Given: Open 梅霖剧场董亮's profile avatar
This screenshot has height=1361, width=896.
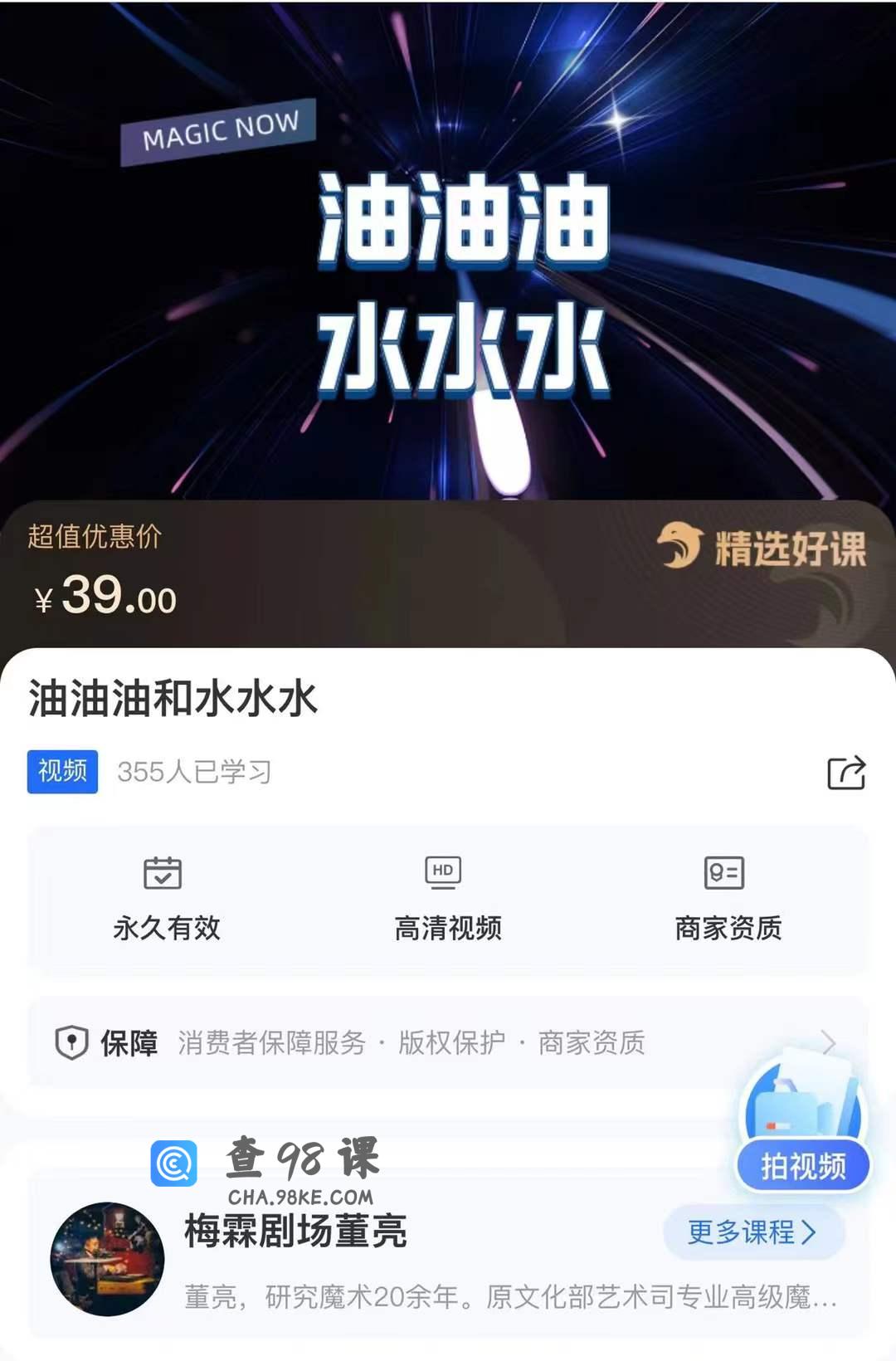Looking at the screenshot, I should [x=108, y=1259].
